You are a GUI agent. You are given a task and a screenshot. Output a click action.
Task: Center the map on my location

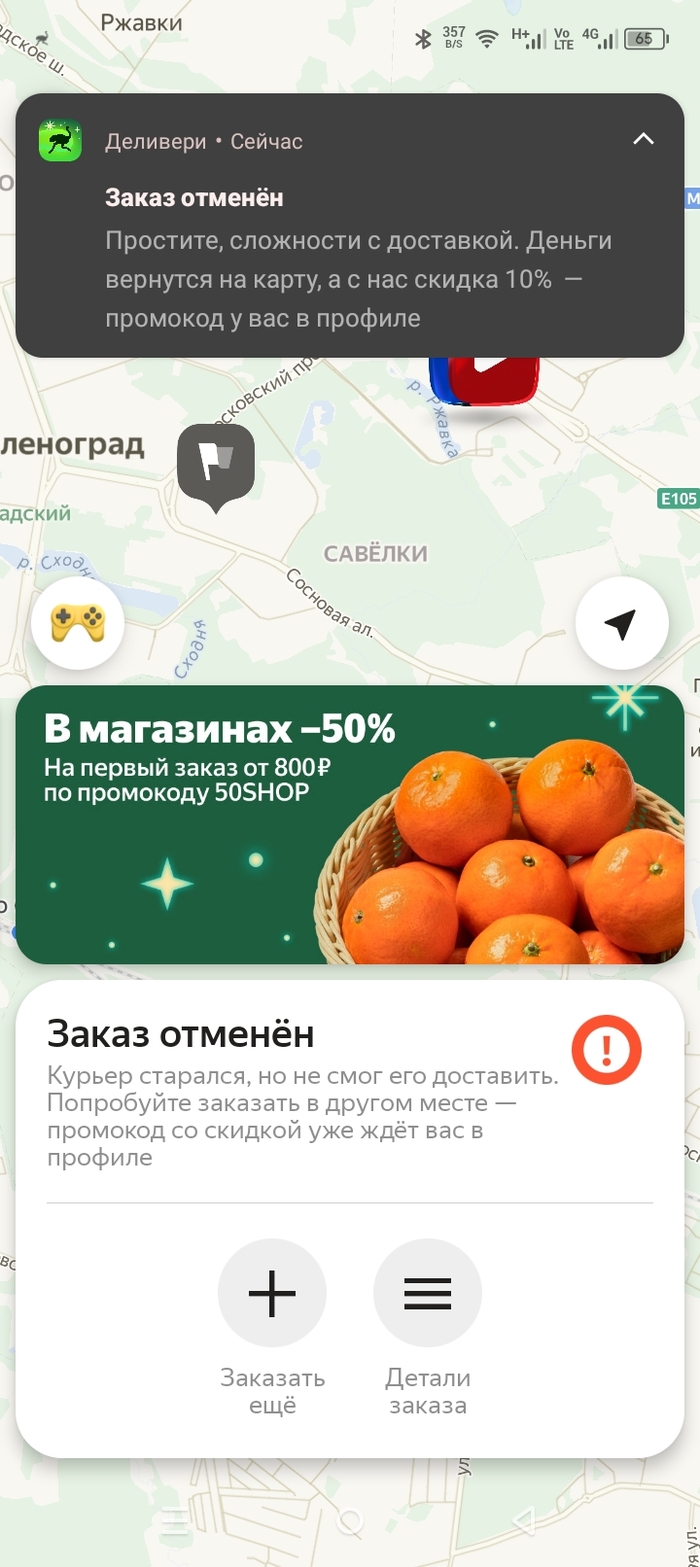[621, 623]
